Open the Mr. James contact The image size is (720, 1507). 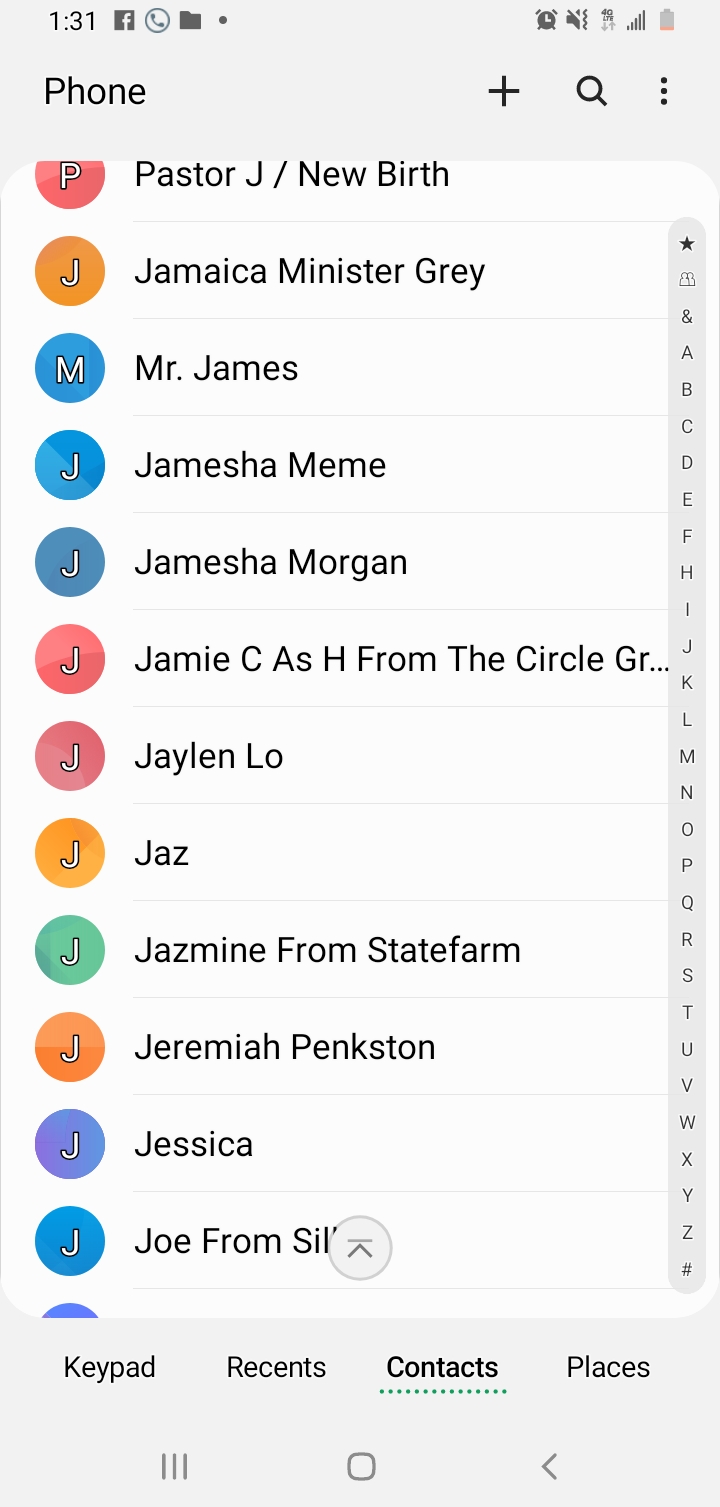click(x=350, y=368)
